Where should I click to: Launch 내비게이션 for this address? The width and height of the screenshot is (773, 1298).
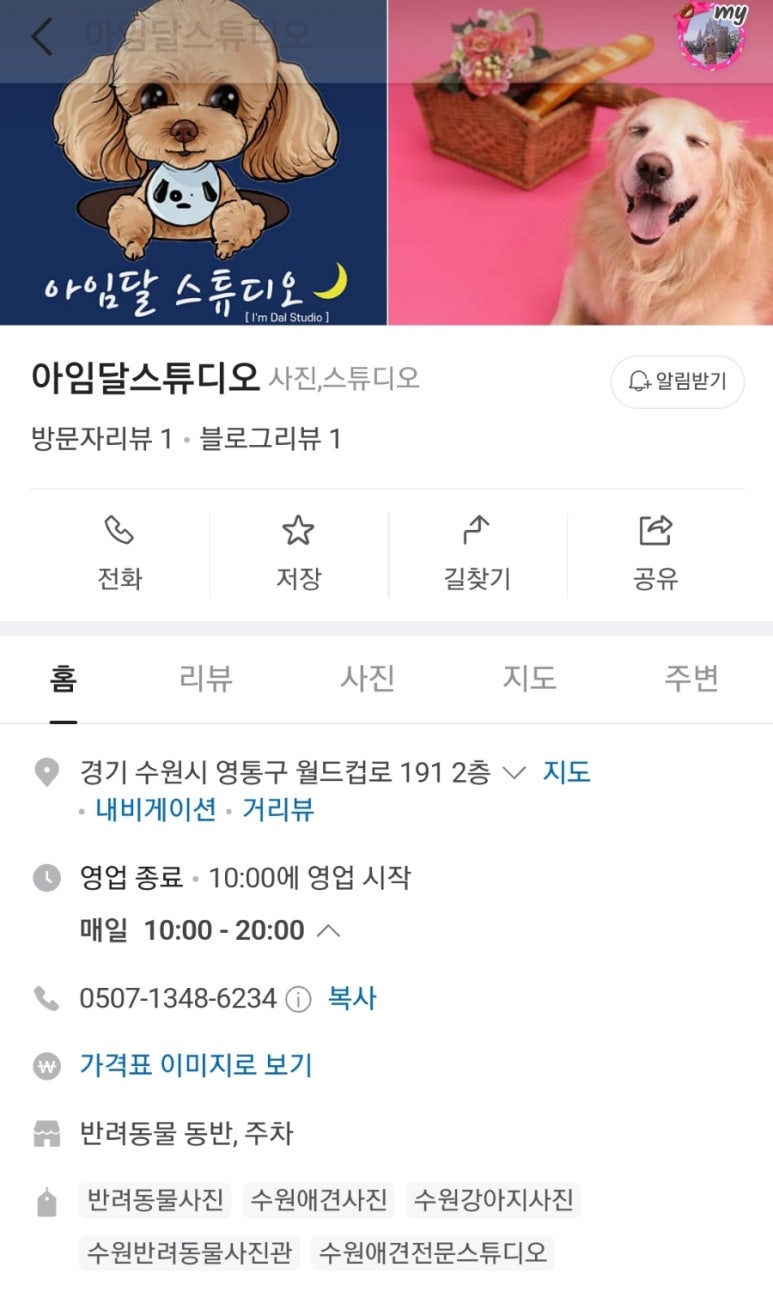point(156,810)
